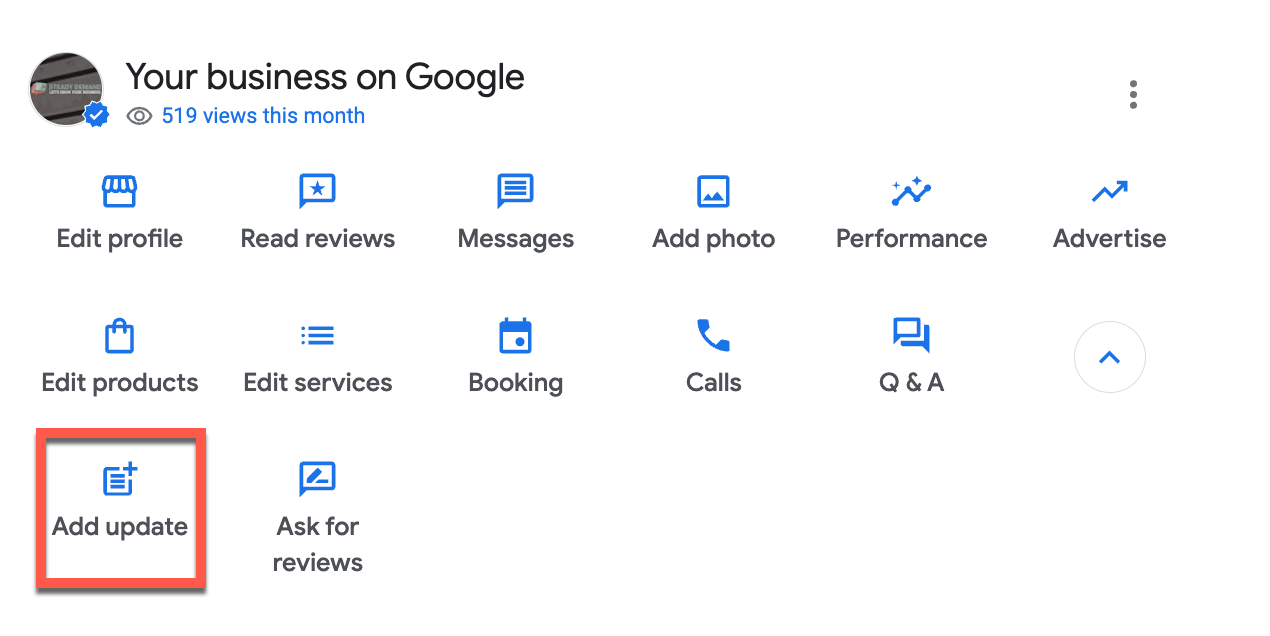Image resolution: width=1270 pixels, height=636 pixels.
Task: Open the three-dot overflow menu
Action: pos(1132,95)
